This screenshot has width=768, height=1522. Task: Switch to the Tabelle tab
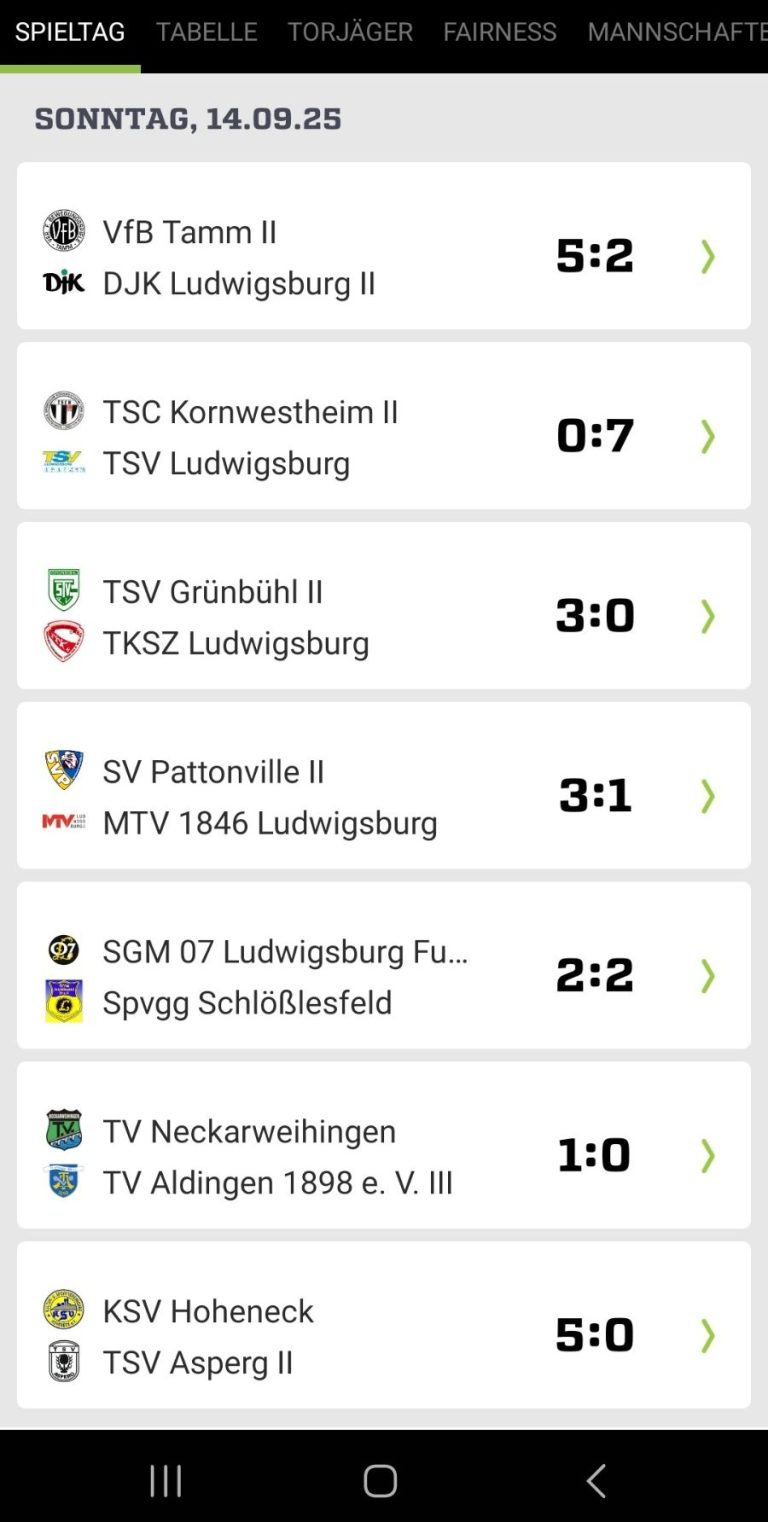click(206, 32)
